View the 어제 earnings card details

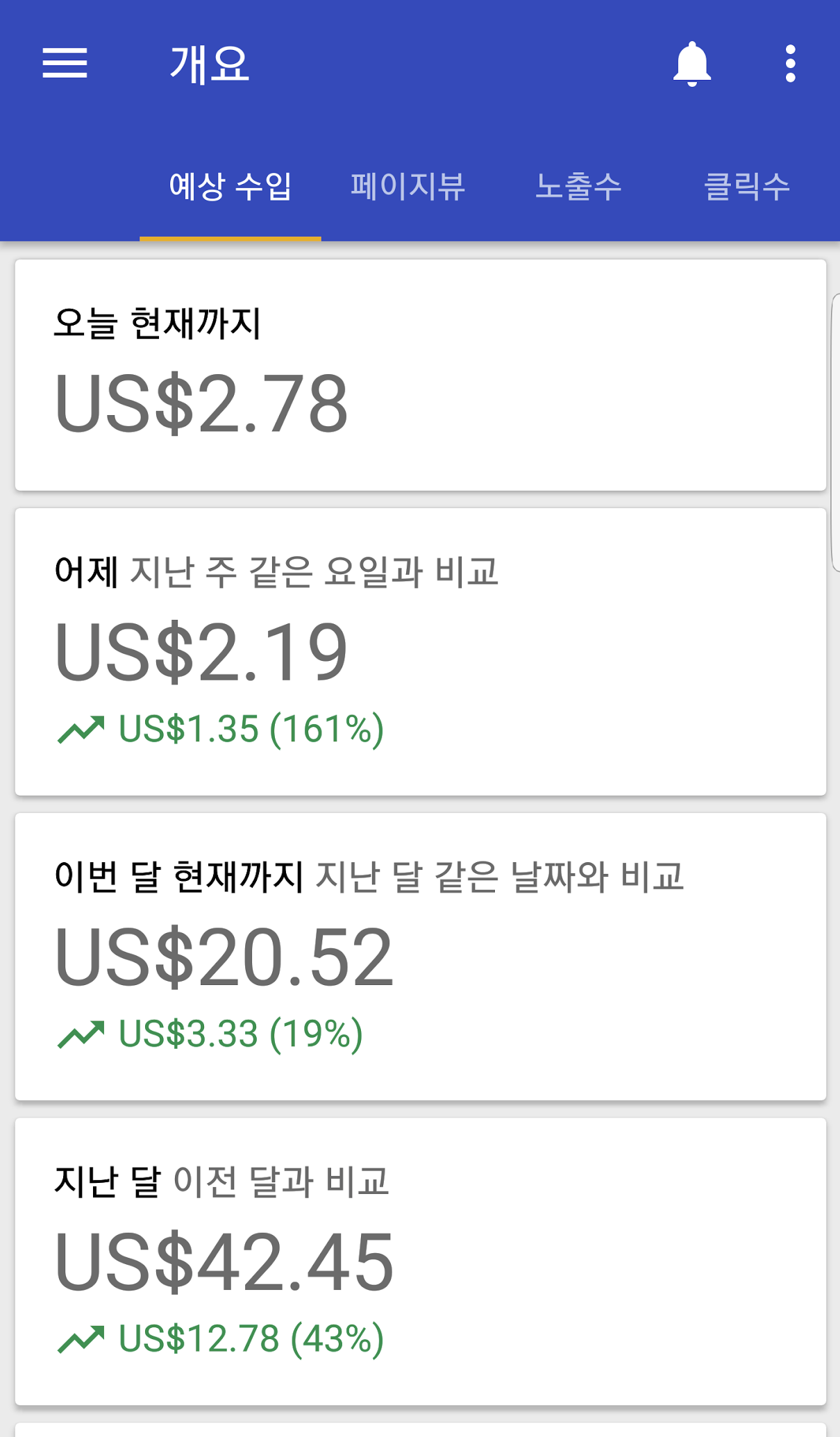coord(420,651)
